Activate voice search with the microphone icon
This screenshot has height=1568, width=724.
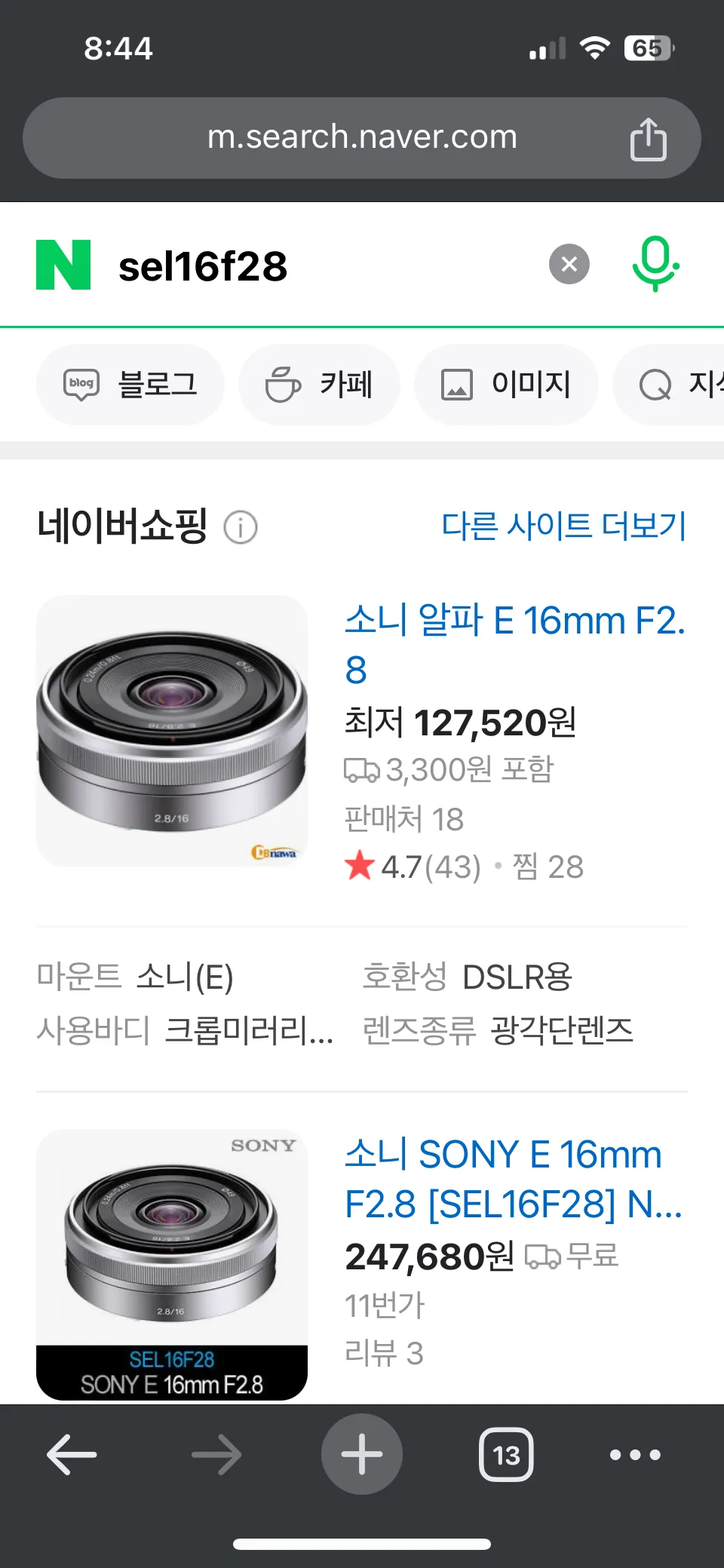[655, 263]
